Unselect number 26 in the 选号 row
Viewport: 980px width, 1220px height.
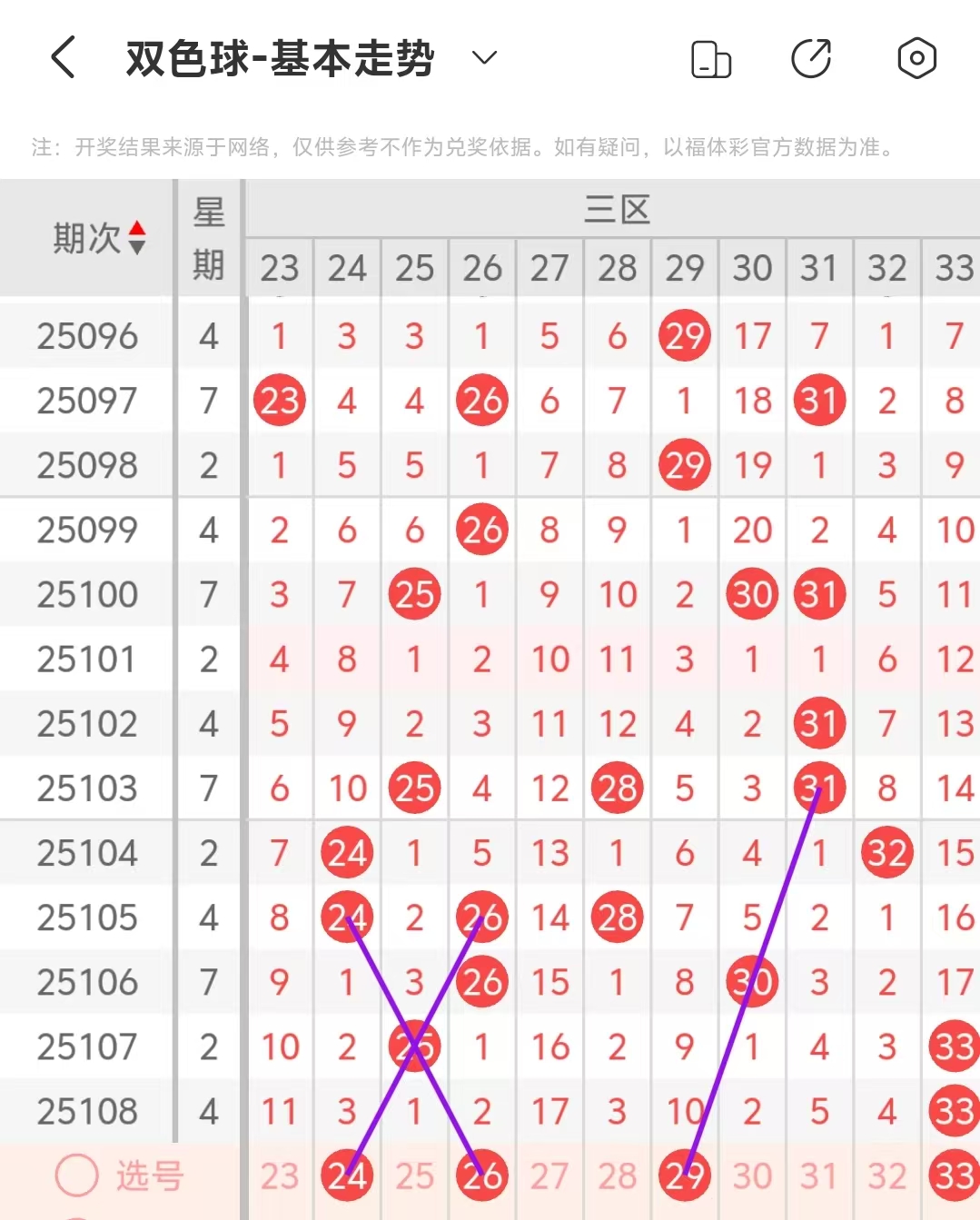pos(482,1176)
